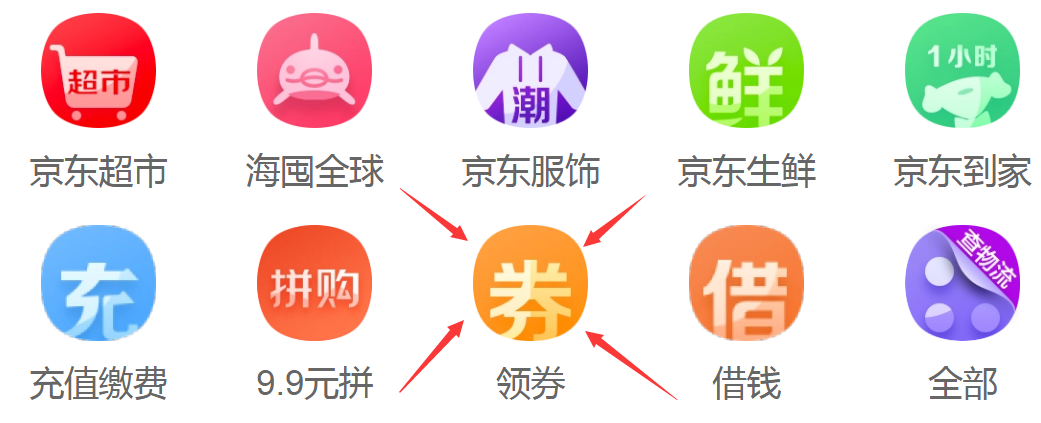Show 全部 all categories
Image resolution: width=1041 pixels, height=423 pixels.
click(x=962, y=284)
